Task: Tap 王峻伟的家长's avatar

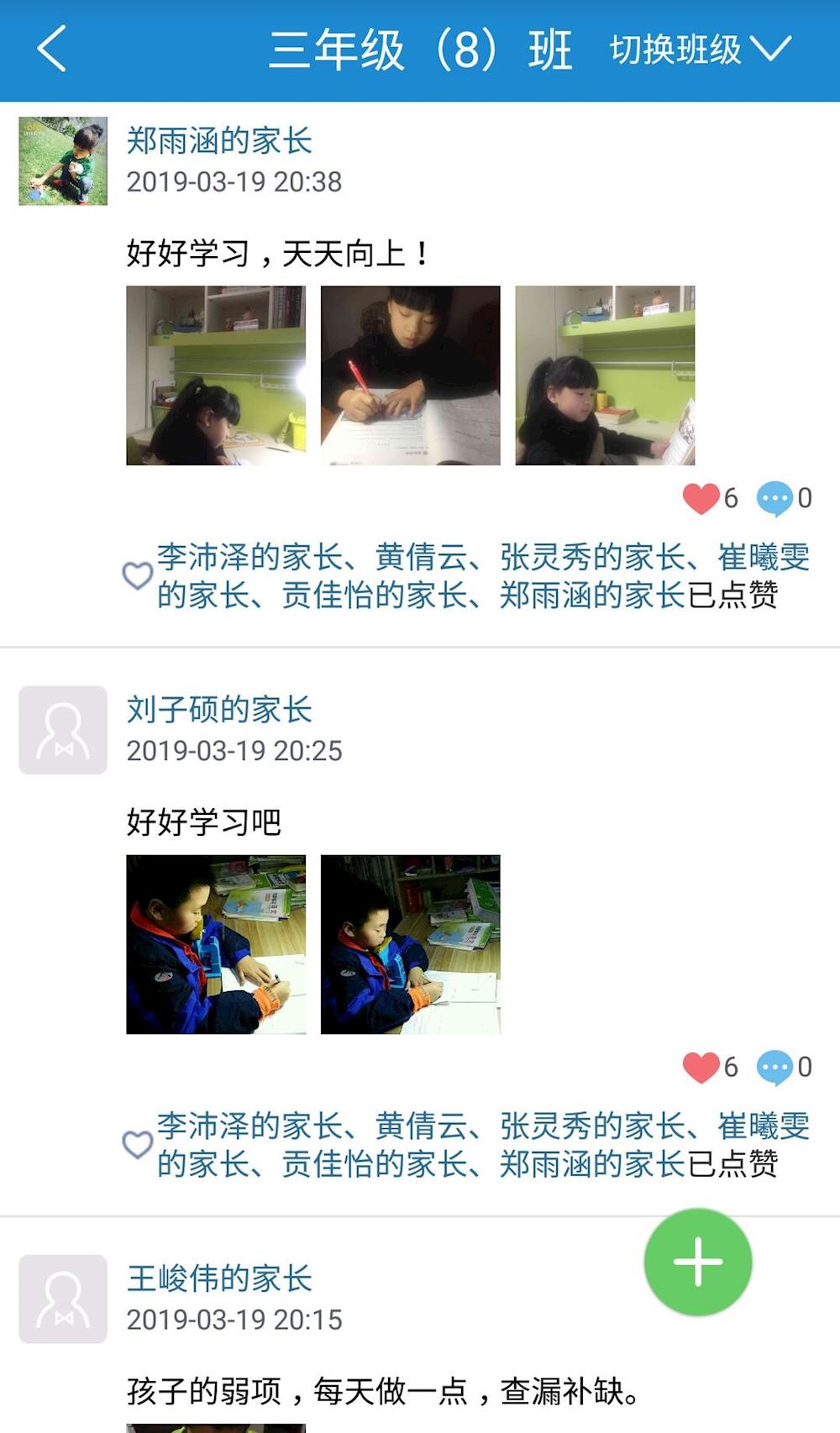Action: [63, 1299]
